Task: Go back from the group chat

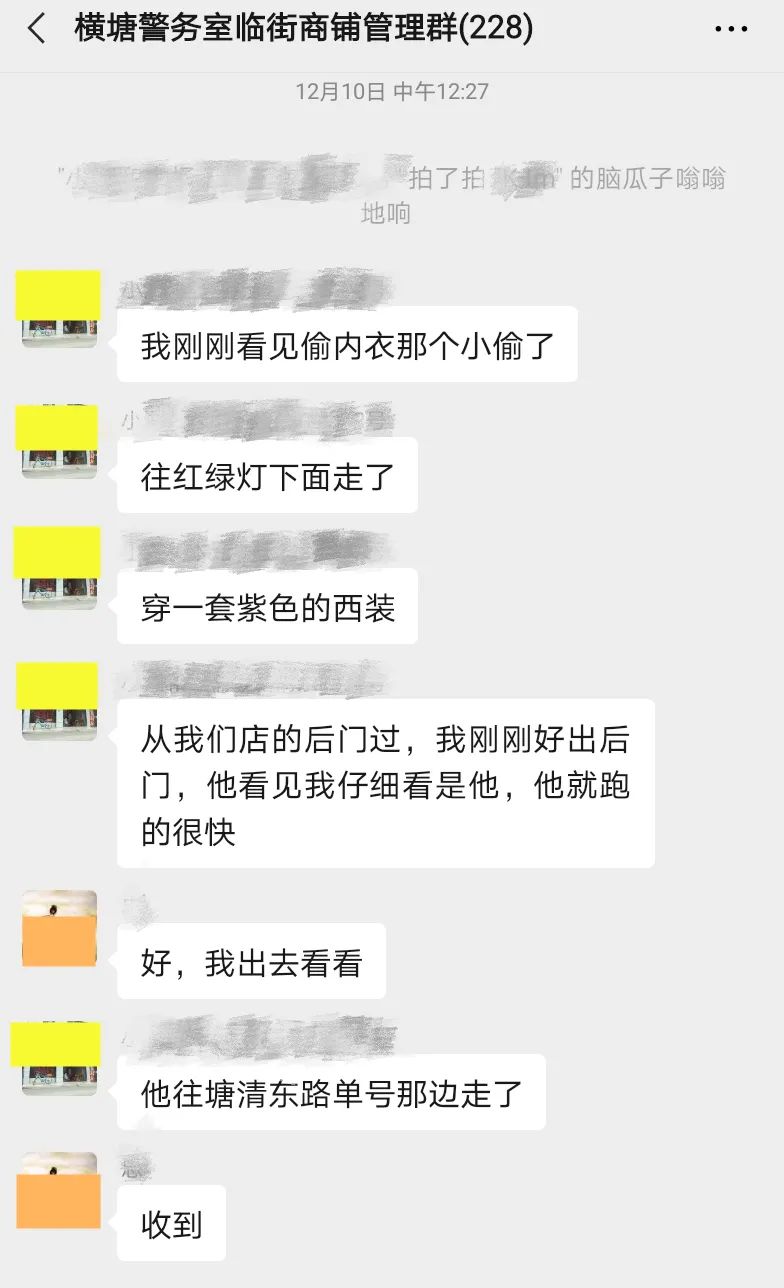Action: pyautogui.click(x=37, y=30)
